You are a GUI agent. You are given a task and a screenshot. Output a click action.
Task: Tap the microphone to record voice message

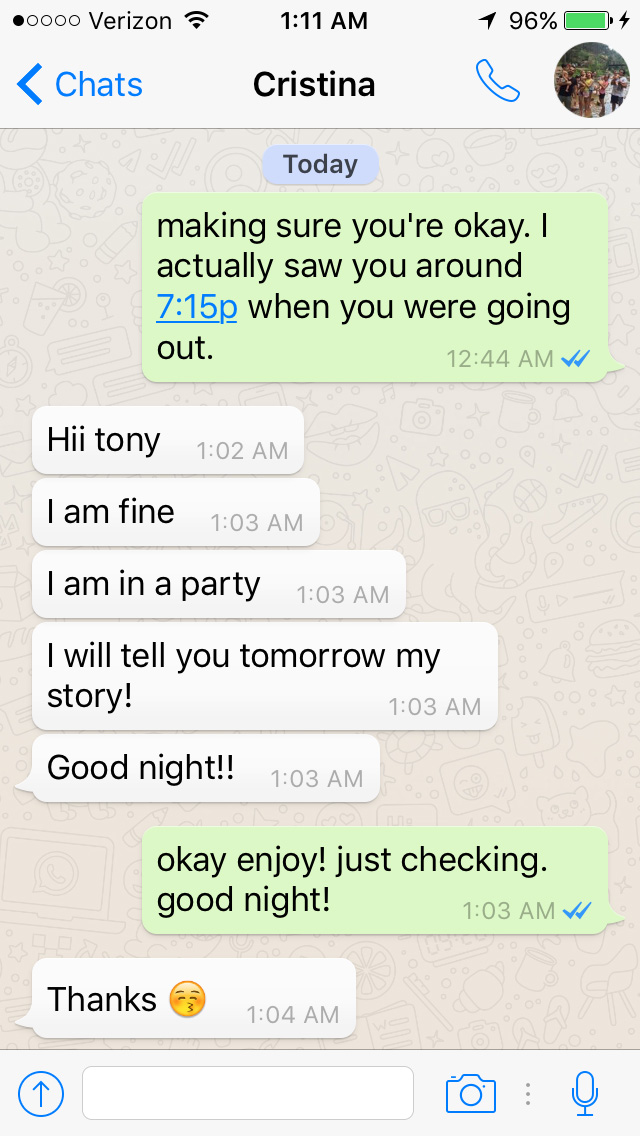click(585, 1093)
